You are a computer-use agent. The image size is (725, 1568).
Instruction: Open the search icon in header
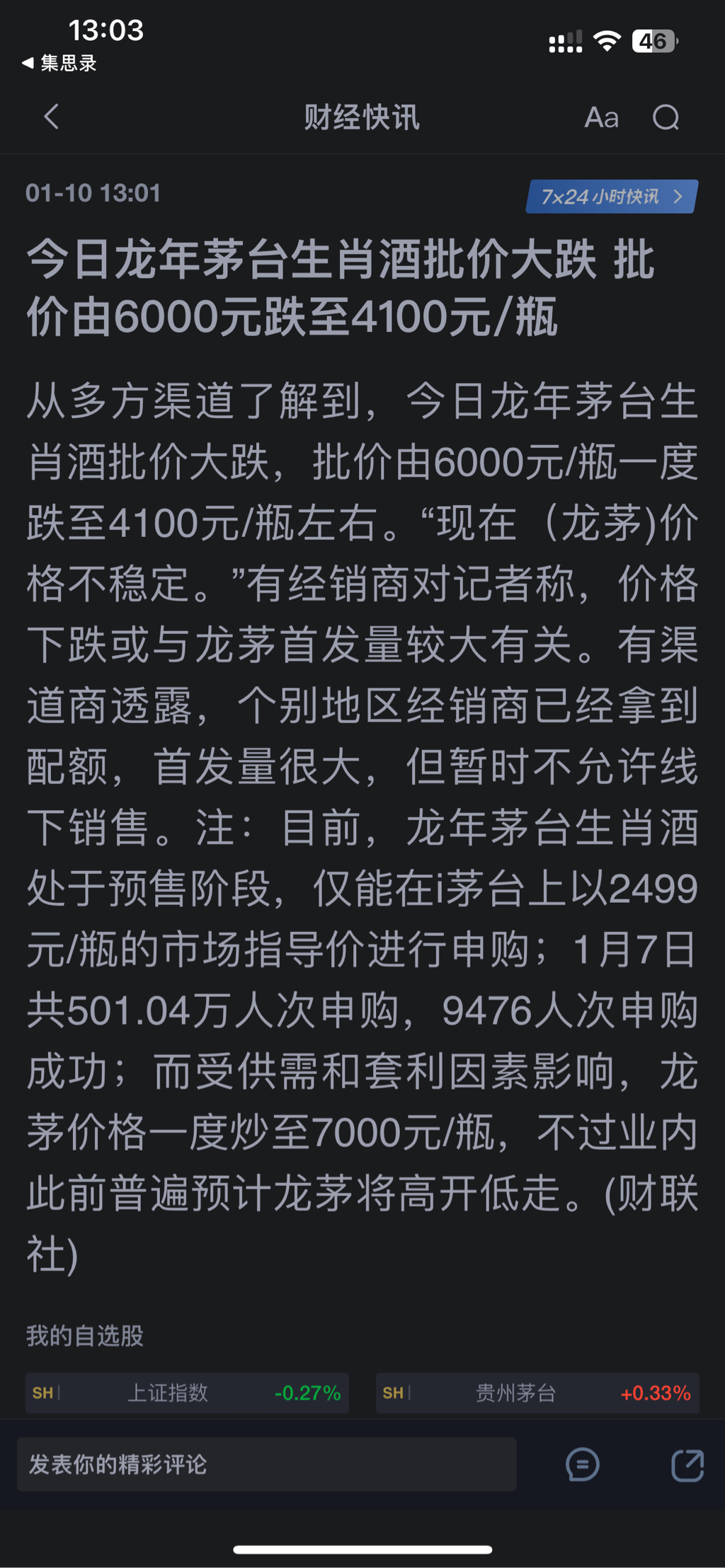coord(666,117)
